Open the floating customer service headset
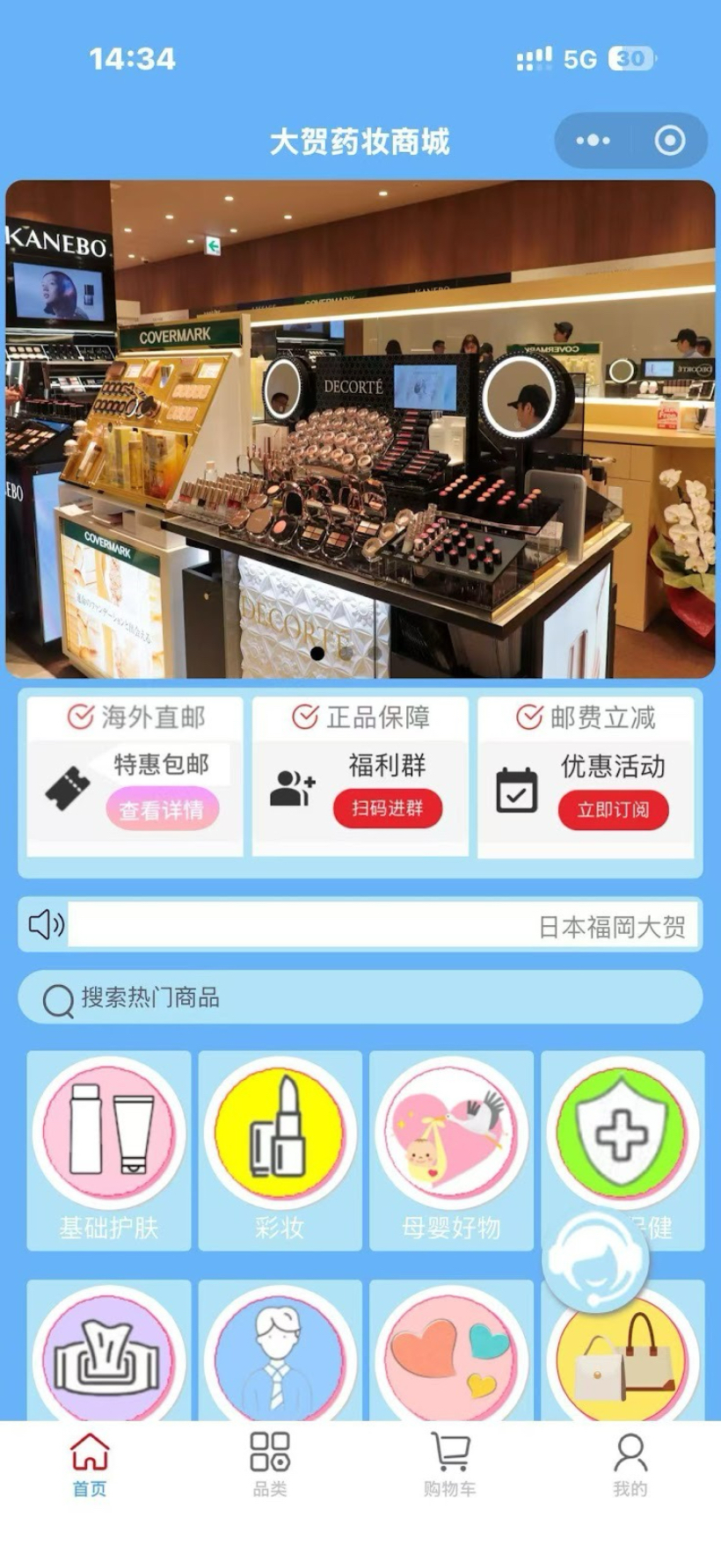 [596, 1261]
